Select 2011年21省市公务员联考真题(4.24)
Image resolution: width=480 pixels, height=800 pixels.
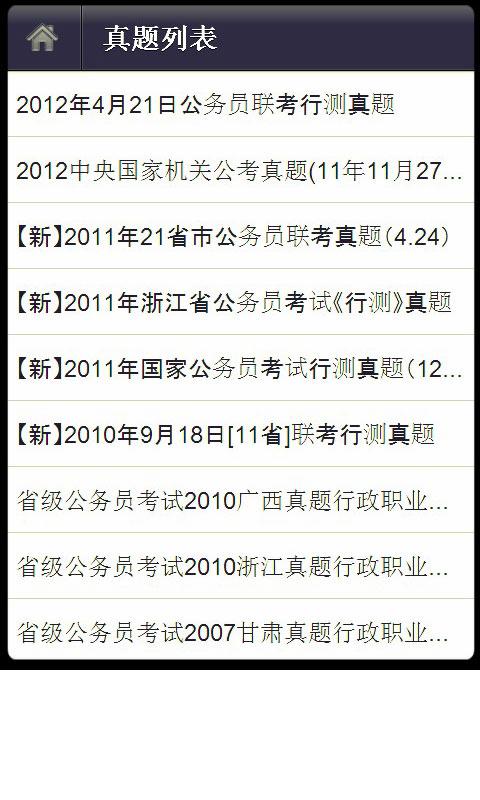(241, 236)
